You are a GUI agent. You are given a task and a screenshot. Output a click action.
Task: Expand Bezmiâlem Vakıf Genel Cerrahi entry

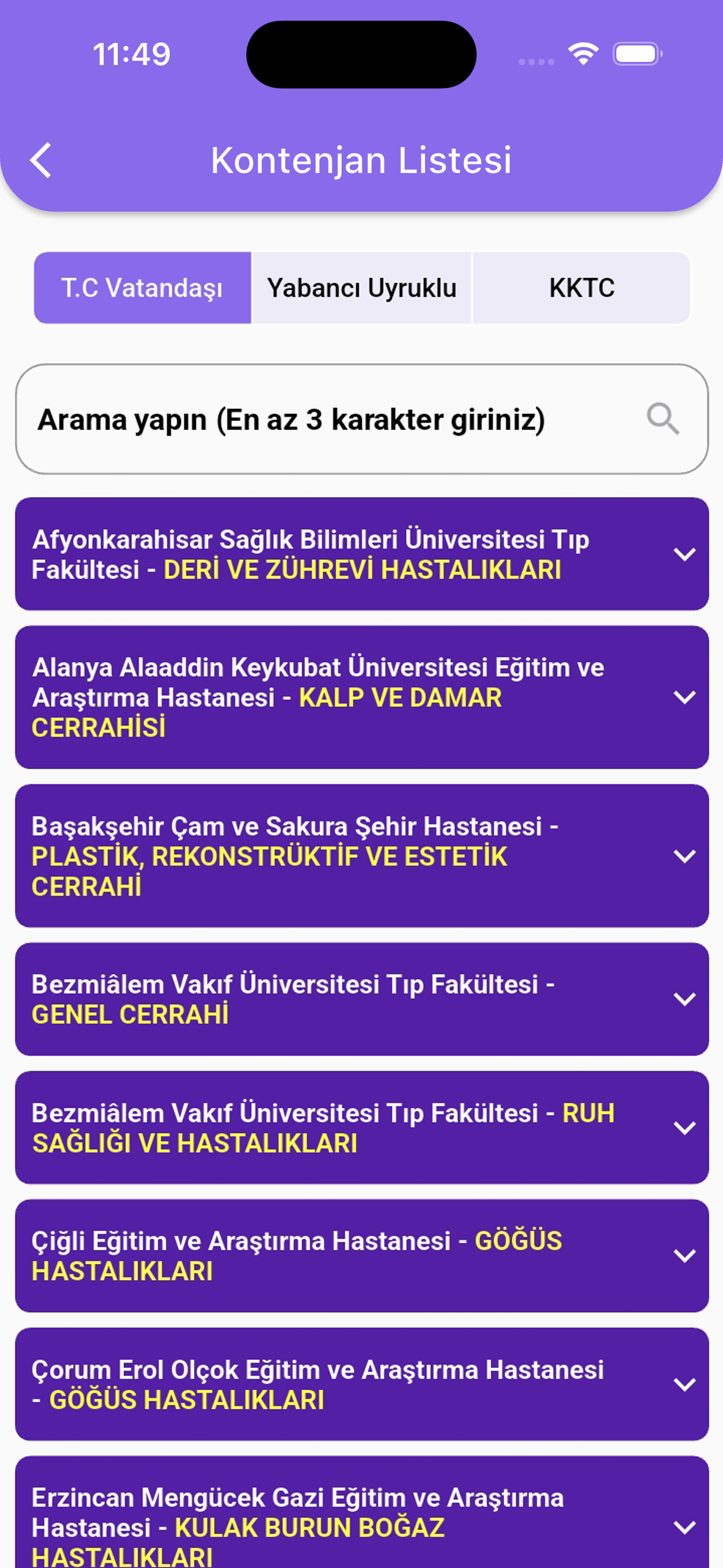point(684,999)
